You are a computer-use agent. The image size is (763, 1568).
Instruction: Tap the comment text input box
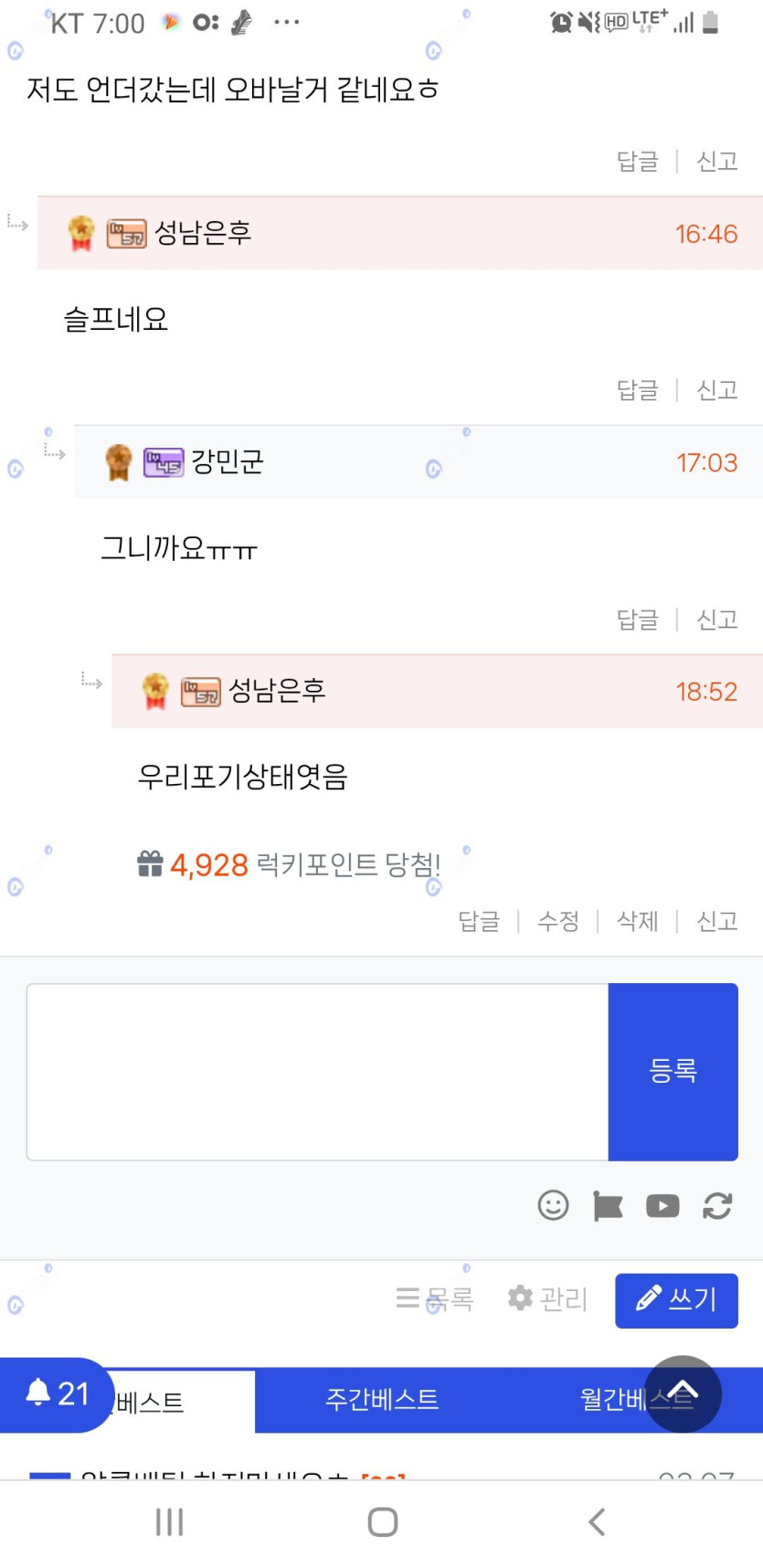coord(317,1071)
